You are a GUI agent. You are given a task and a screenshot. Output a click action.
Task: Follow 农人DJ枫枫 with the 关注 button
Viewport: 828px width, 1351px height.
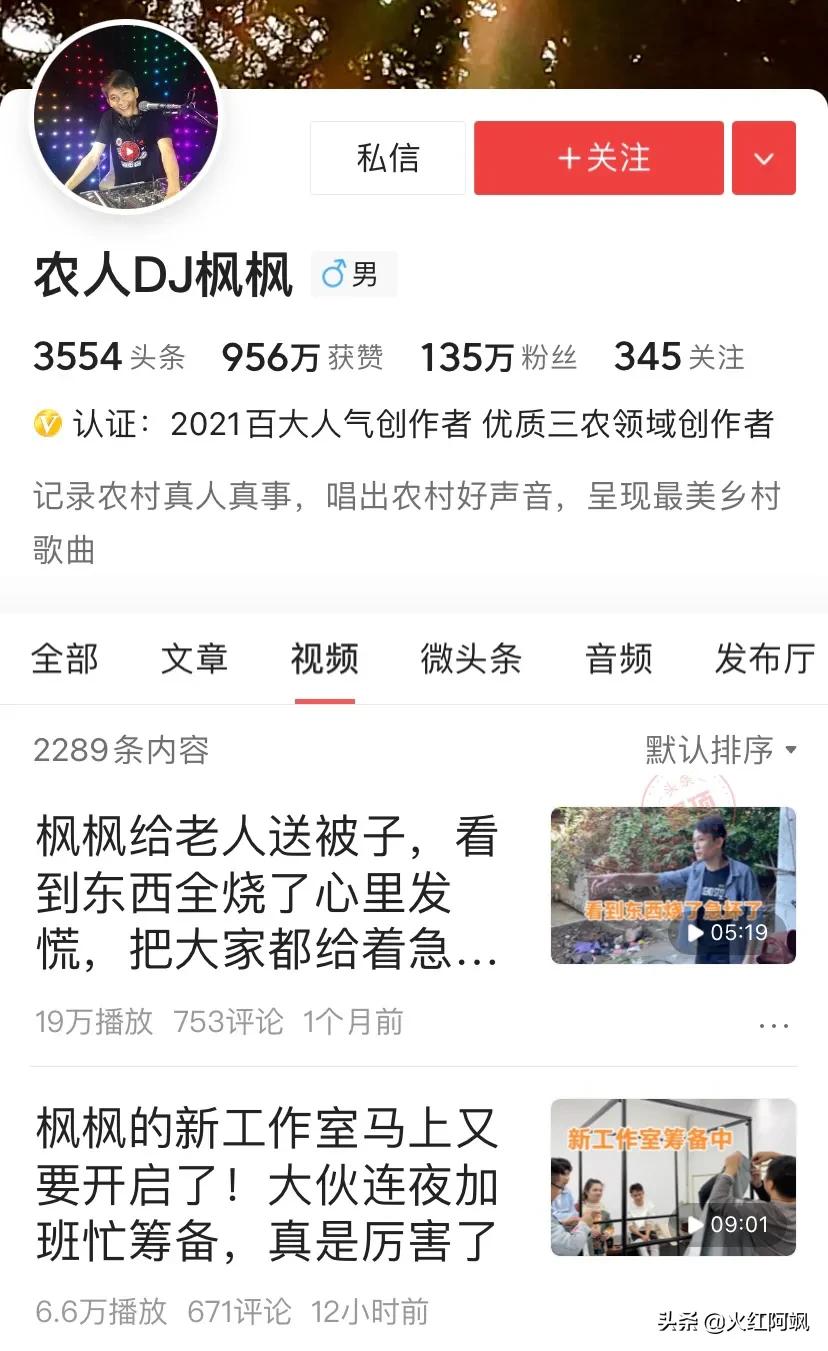tap(598, 158)
